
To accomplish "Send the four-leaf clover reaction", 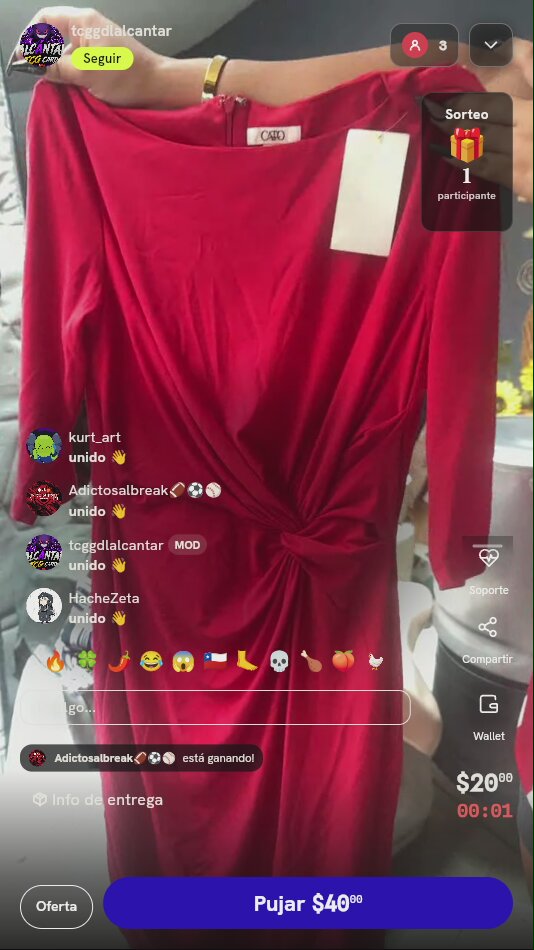I will click(87, 662).
